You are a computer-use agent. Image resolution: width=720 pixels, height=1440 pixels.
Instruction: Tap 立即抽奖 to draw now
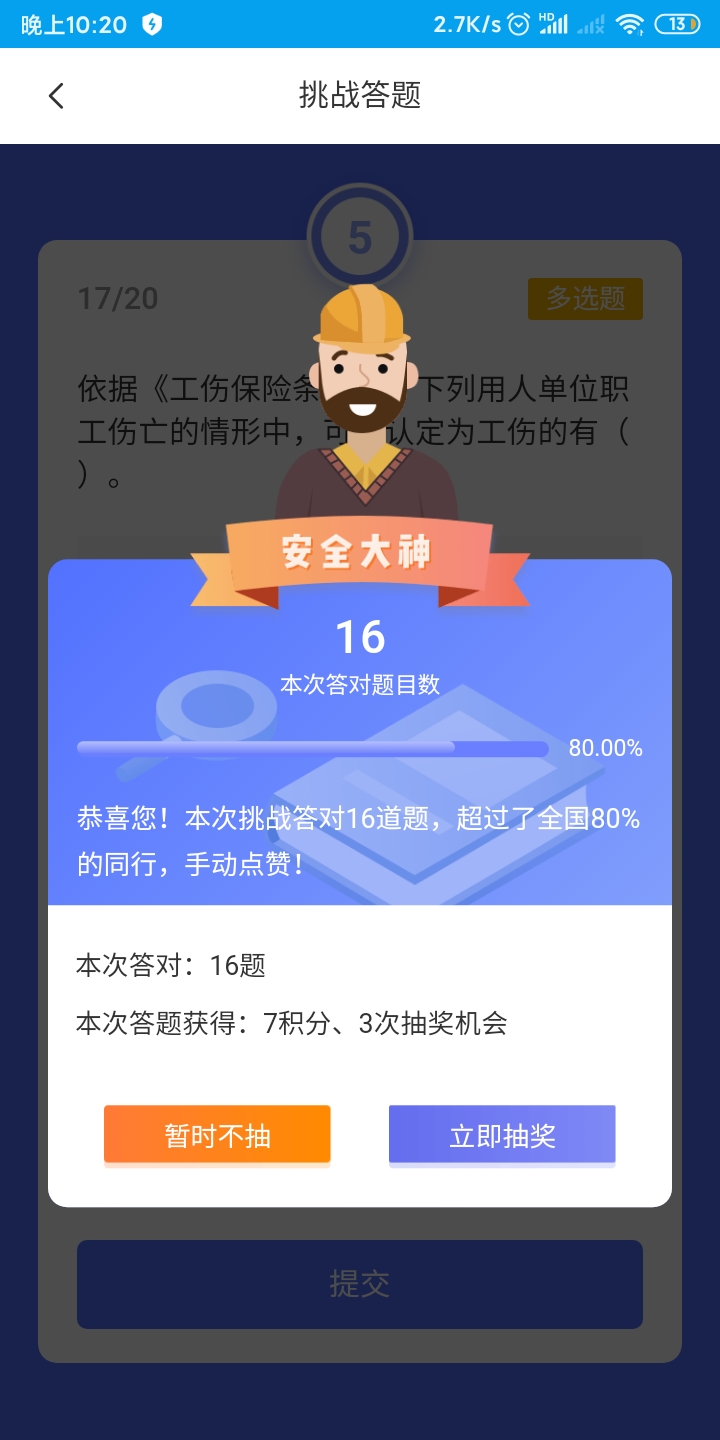click(502, 1135)
